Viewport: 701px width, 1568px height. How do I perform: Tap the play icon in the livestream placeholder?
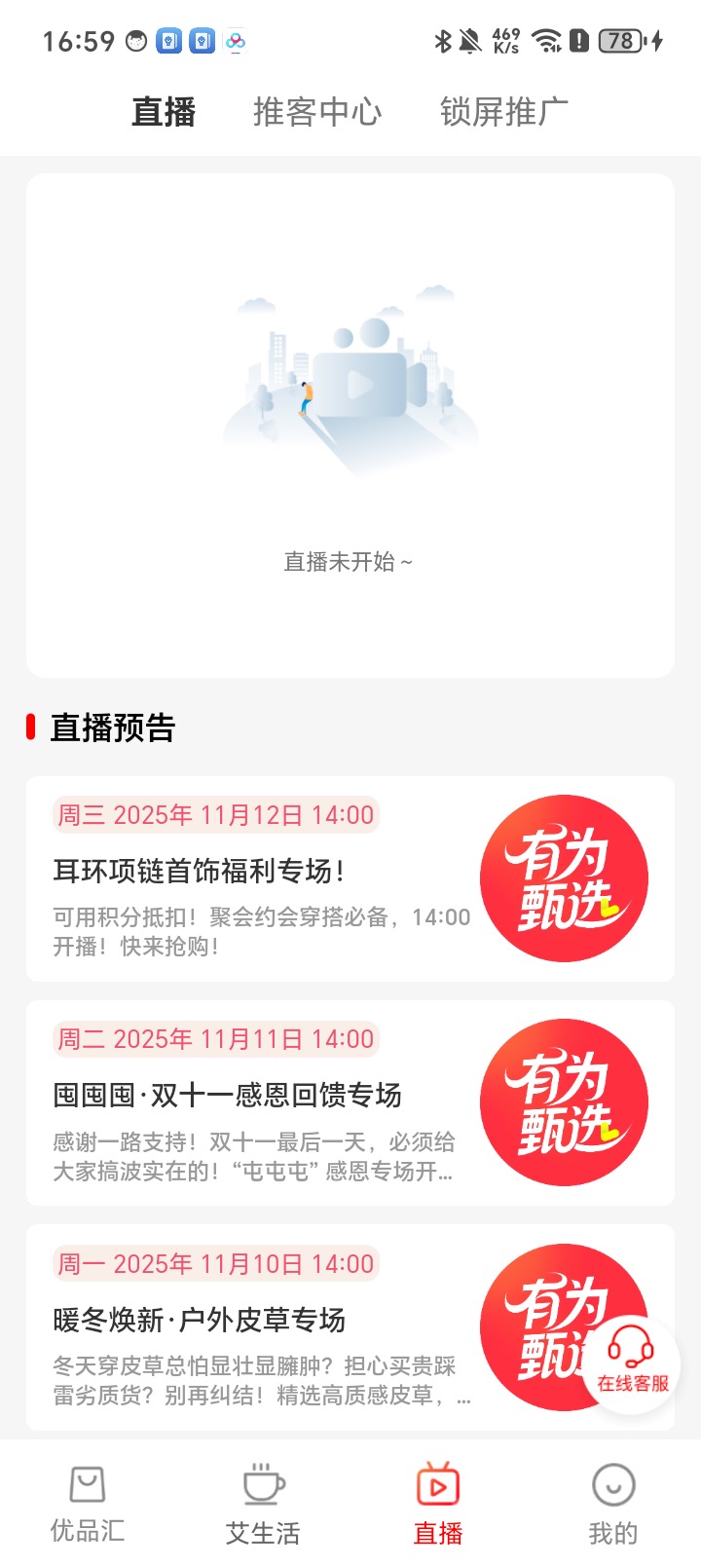[362, 382]
